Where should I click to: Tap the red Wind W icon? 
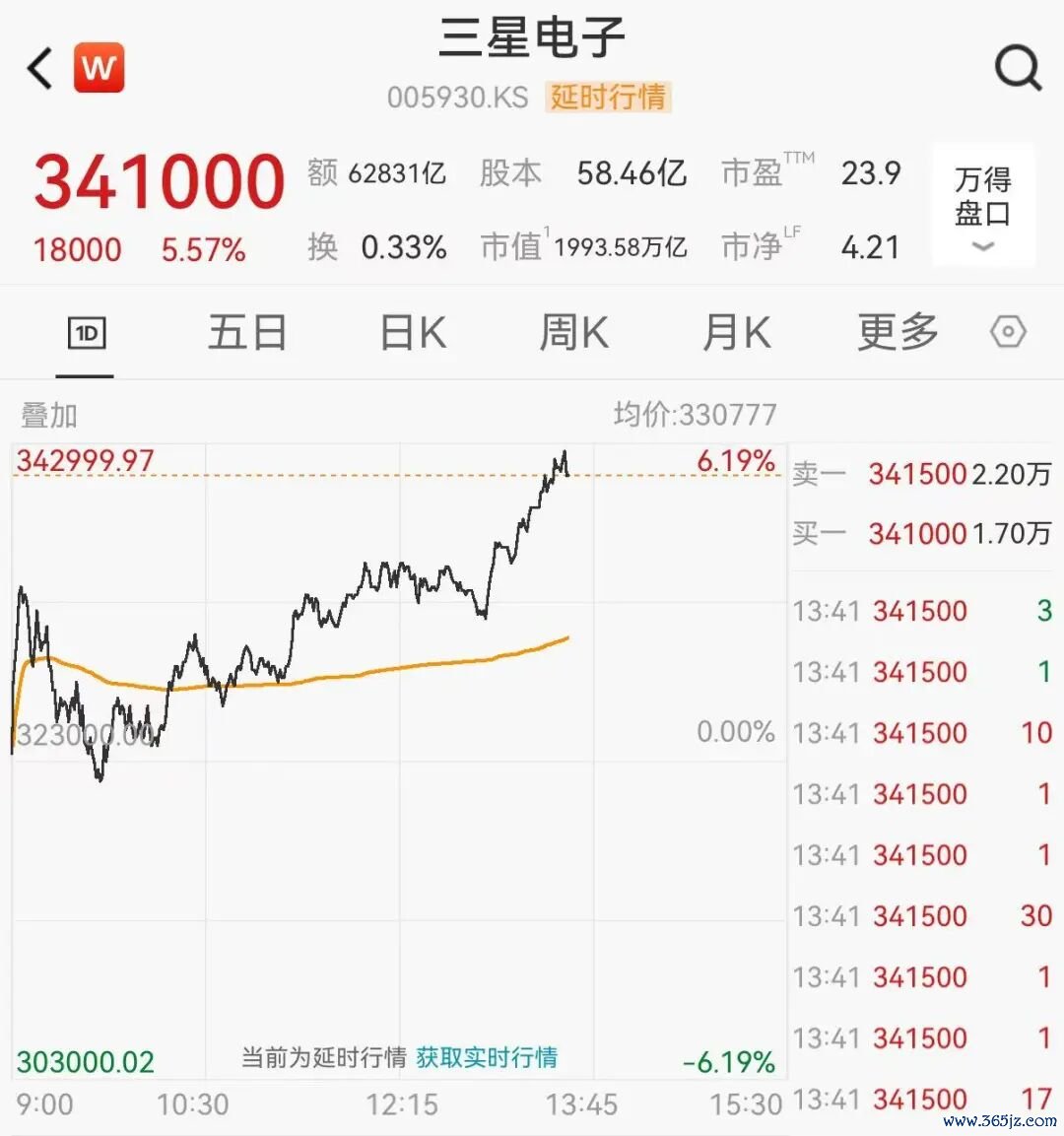point(100,67)
